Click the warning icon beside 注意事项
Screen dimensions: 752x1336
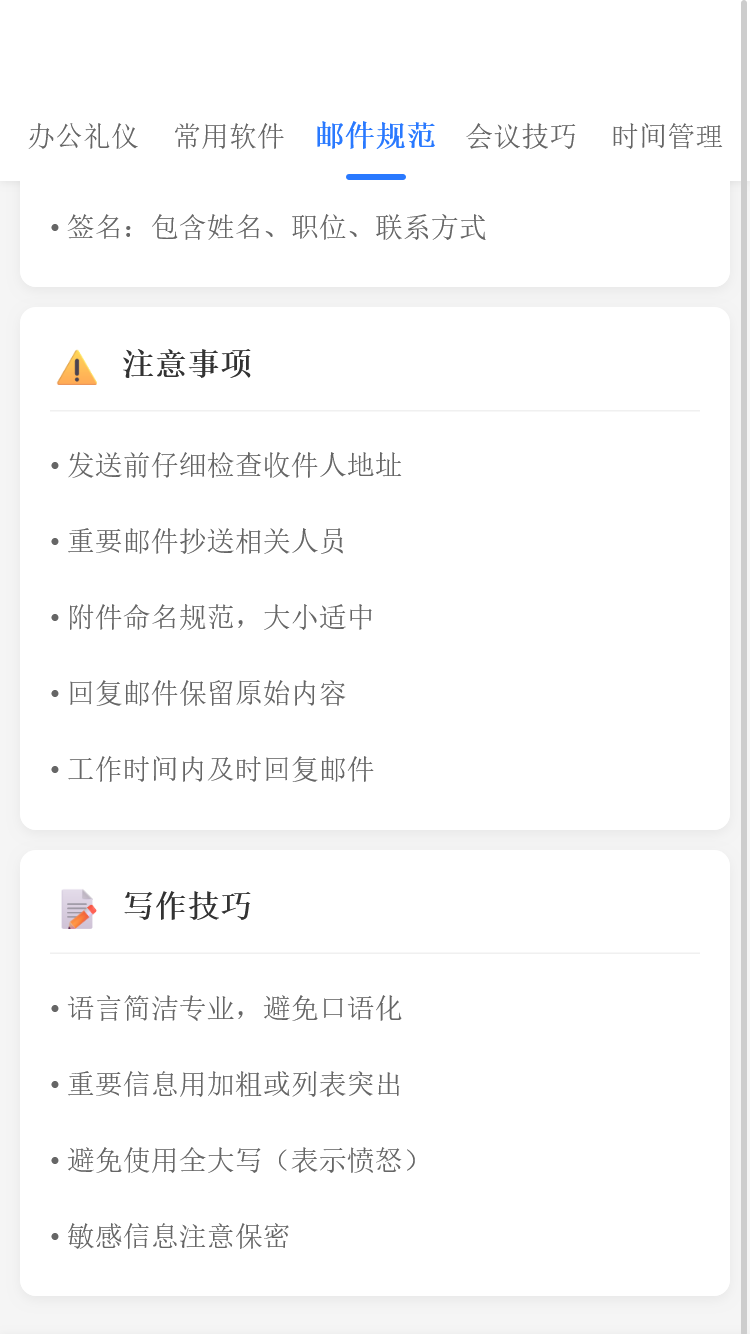click(x=77, y=366)
